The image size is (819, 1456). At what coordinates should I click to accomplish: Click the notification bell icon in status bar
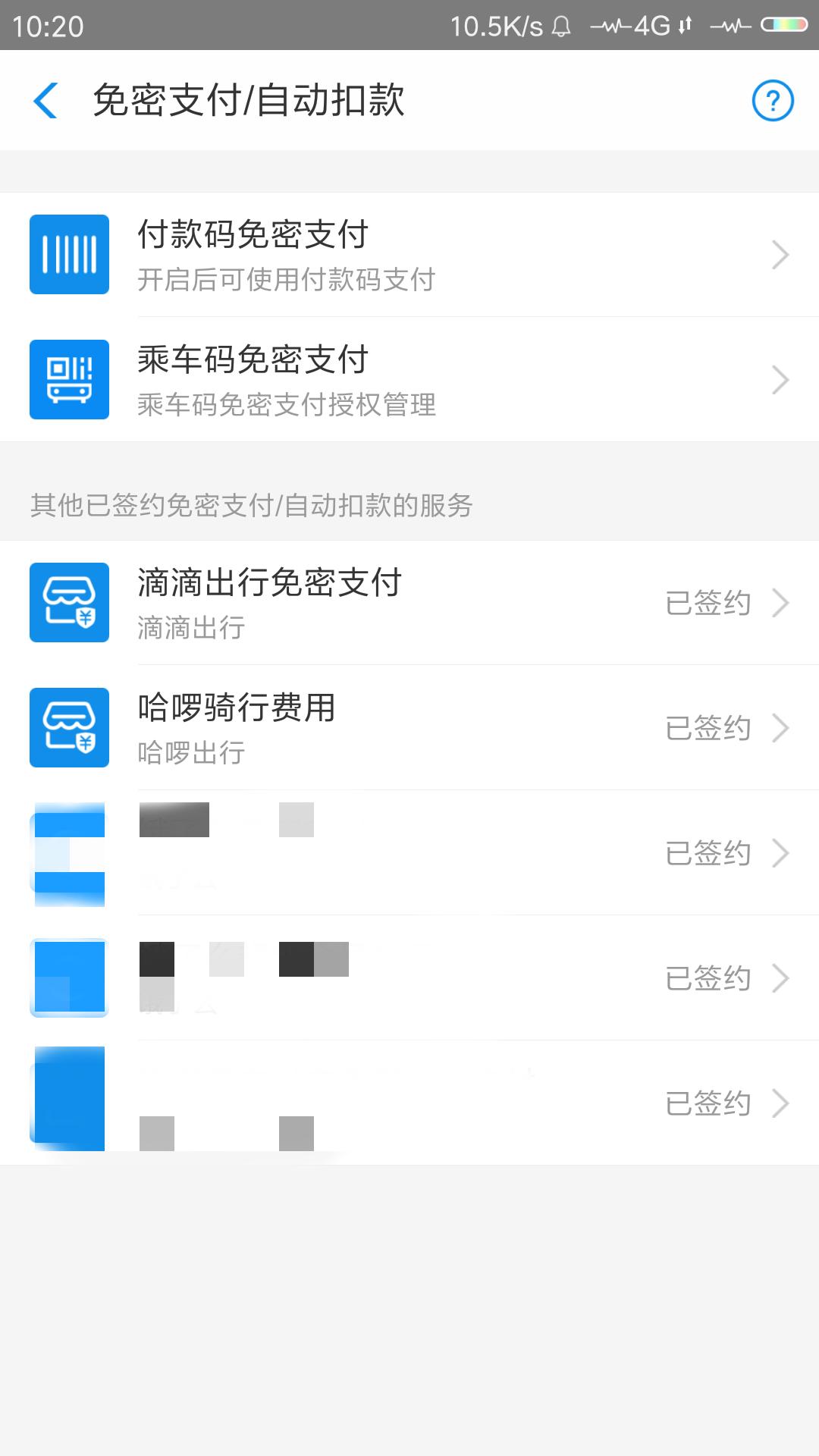click(562, 25)
